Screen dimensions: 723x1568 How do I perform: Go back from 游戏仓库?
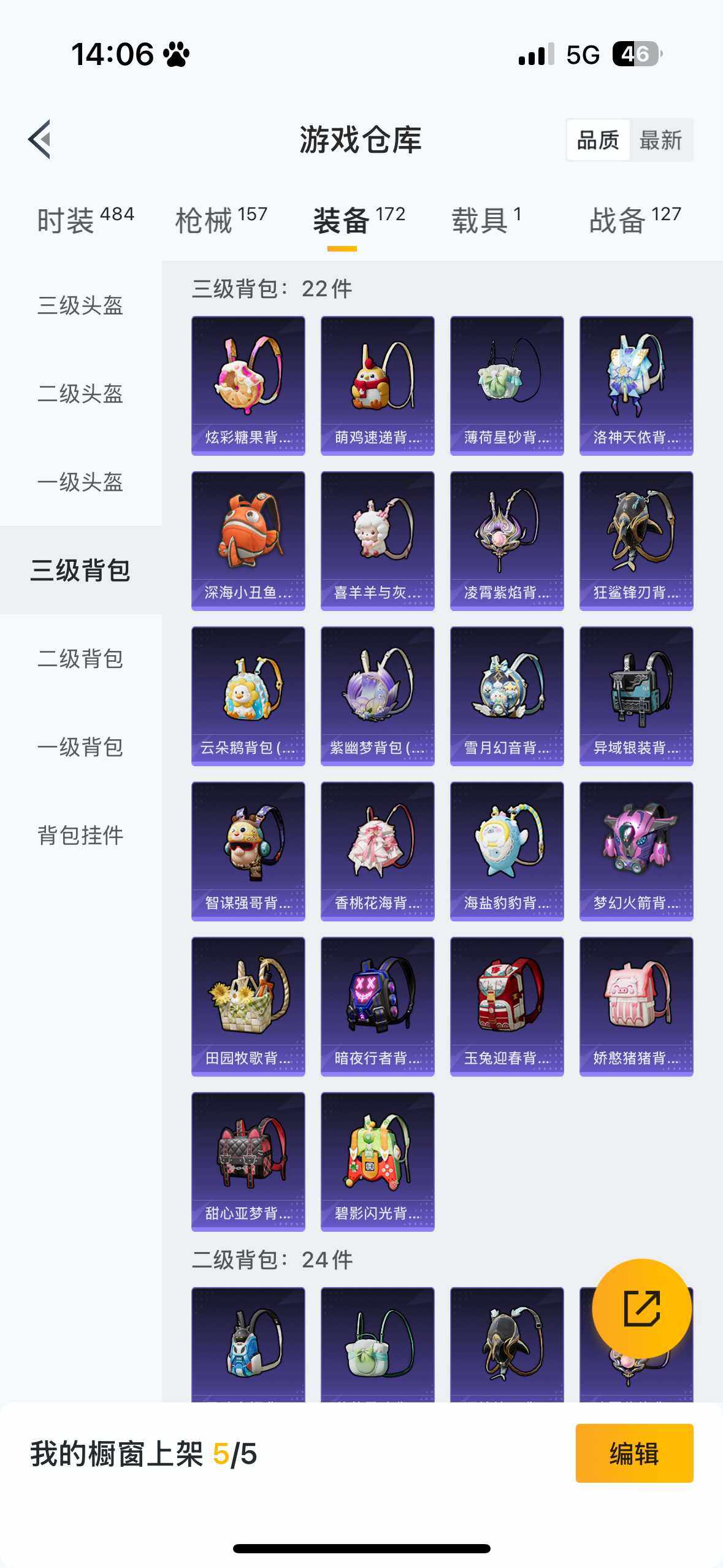40,139
